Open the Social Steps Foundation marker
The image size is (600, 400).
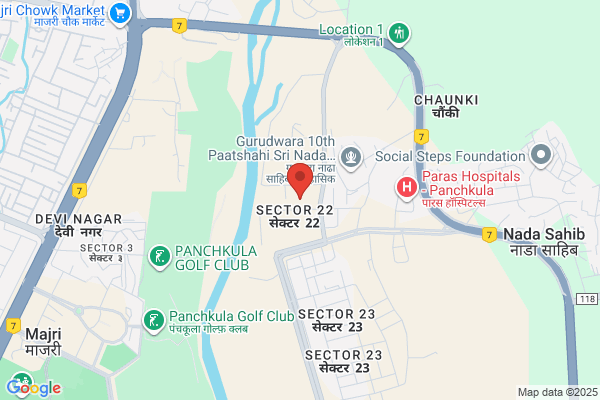point(541,156)
